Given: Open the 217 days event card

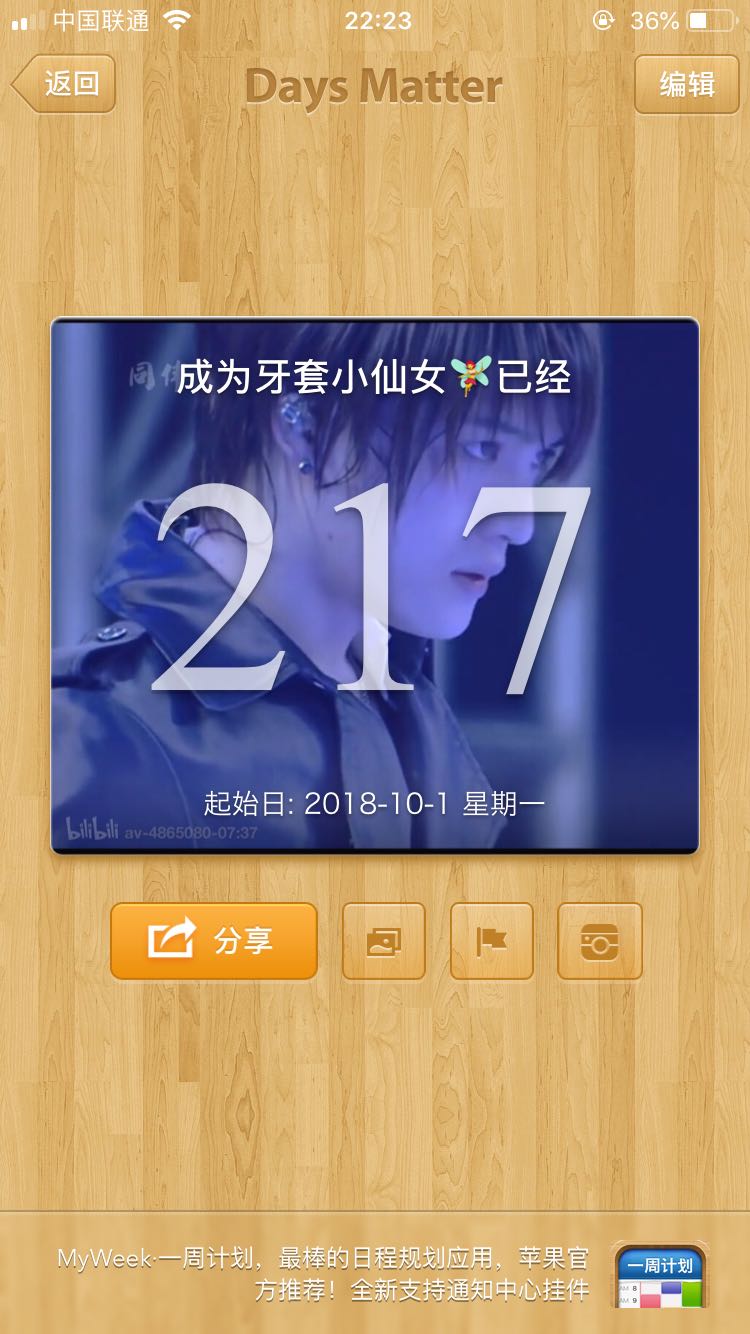Looking at the screenshot, I should (x=375, y=586).
